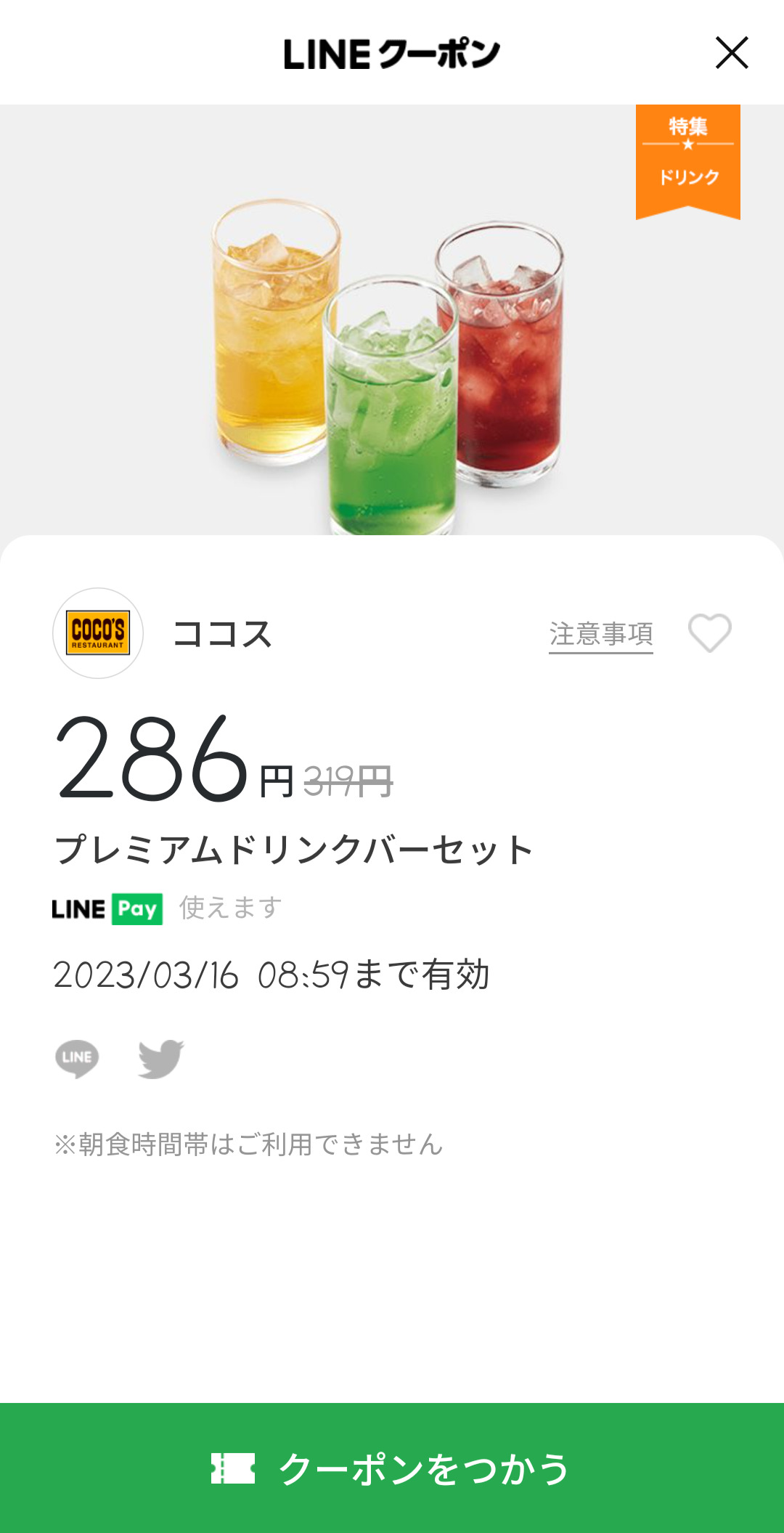The height and width of the screenshot is (1533, 784).
Task: Favorite this ココス coupon with the heart
Action: (x=709, y=633)
